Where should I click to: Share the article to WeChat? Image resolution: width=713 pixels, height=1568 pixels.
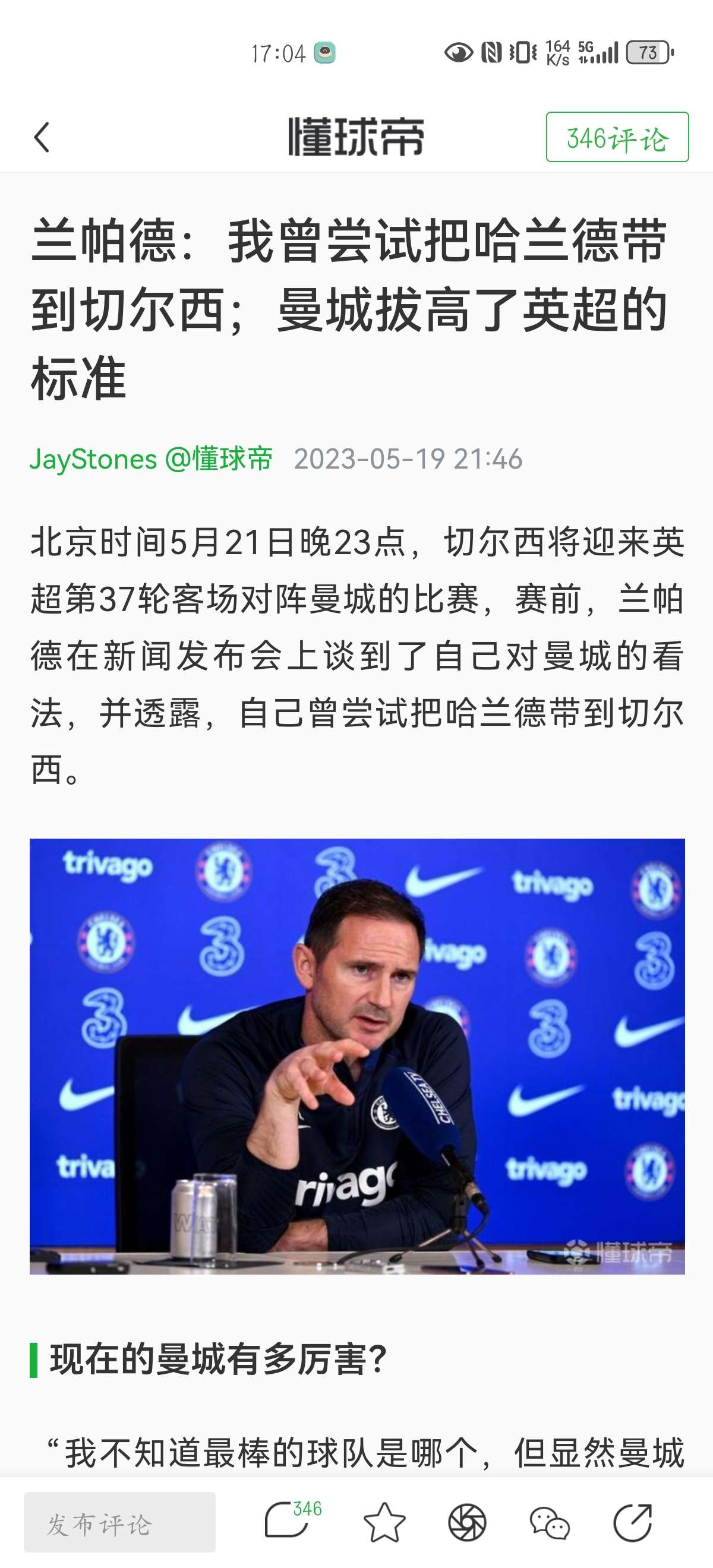(549, 1523)
